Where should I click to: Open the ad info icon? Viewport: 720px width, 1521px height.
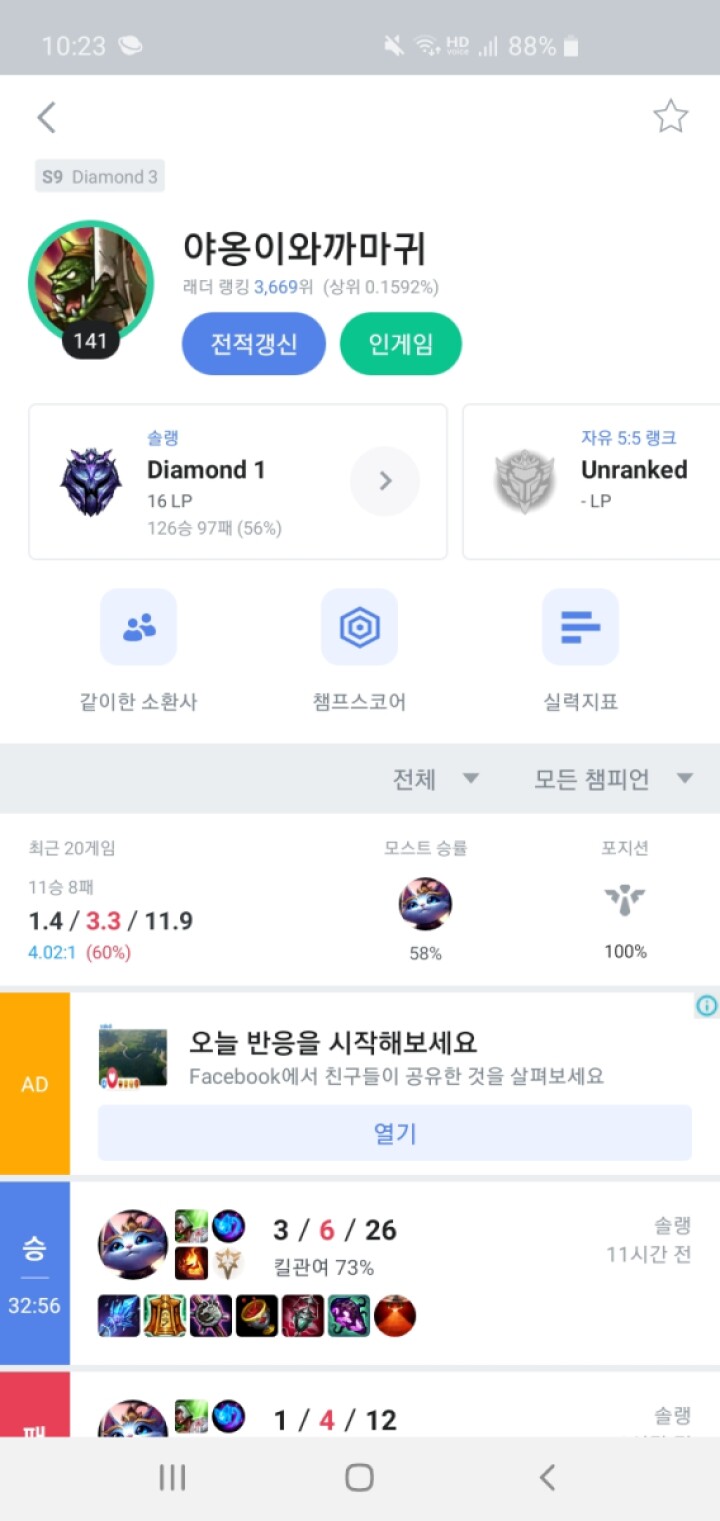coord(706,1006)
